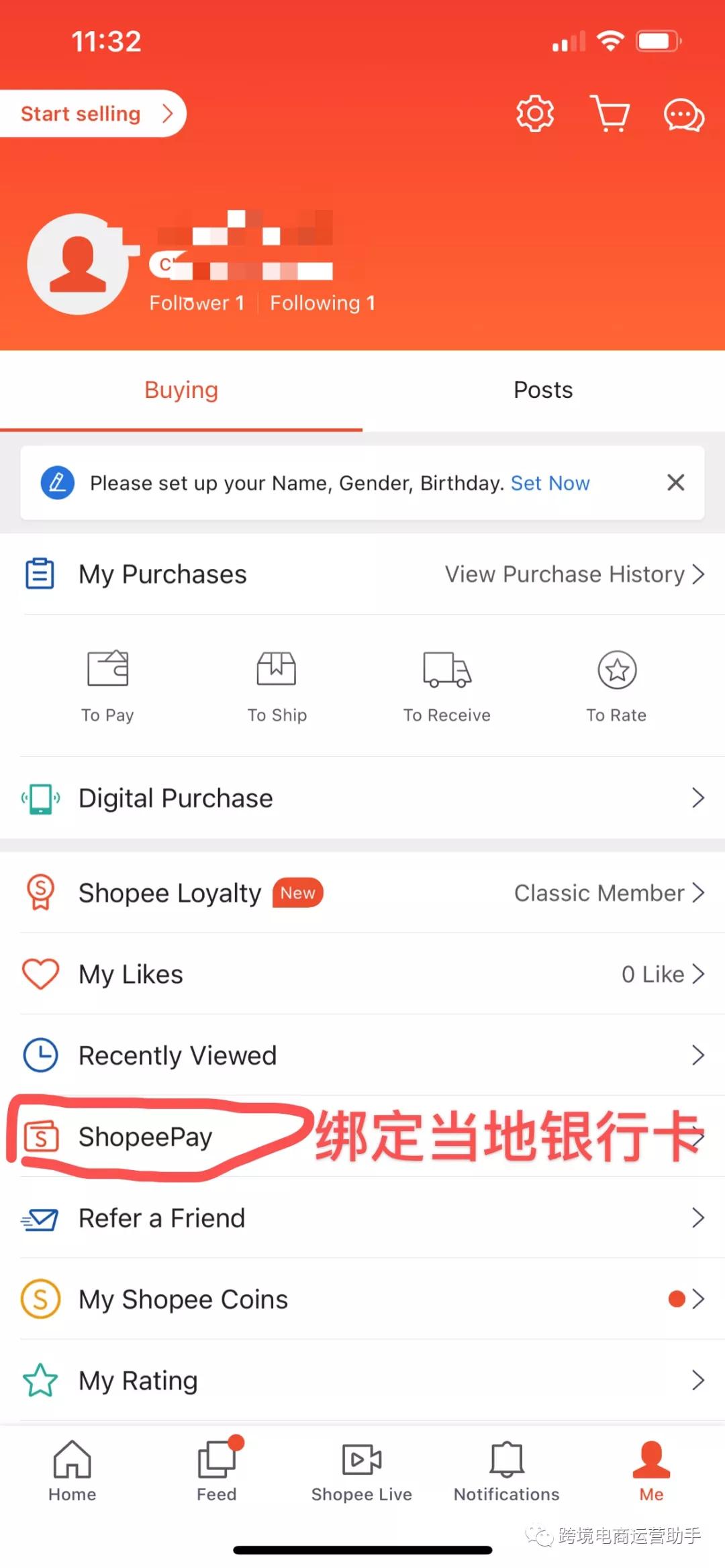Tap Set Now link
The height and width of the screenshot is (1568, 725).
click(550, 483)
